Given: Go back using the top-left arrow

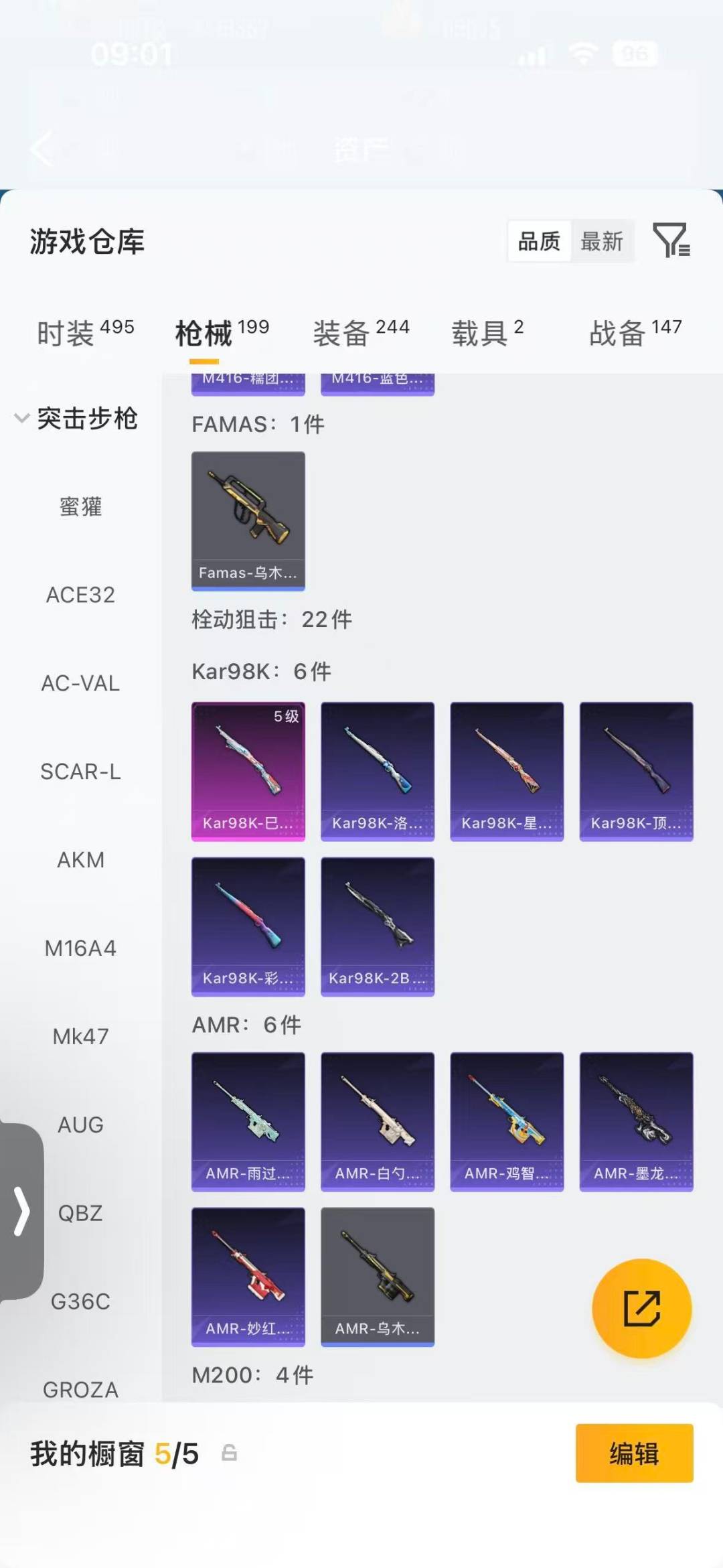Looking at the screenshot, I should (x=42, y=149).
